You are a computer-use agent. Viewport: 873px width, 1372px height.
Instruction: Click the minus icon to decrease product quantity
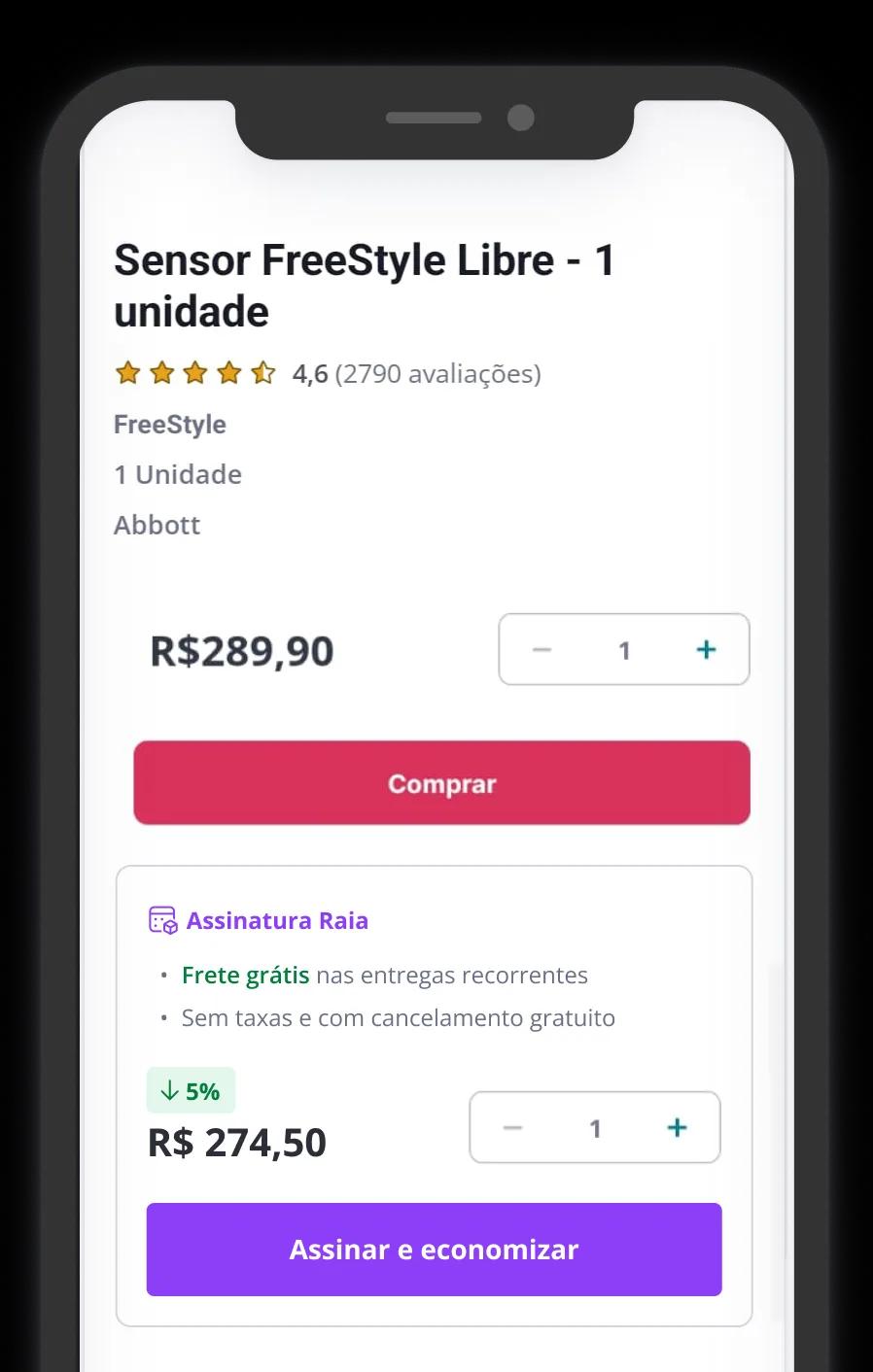(x=541, y=650)
